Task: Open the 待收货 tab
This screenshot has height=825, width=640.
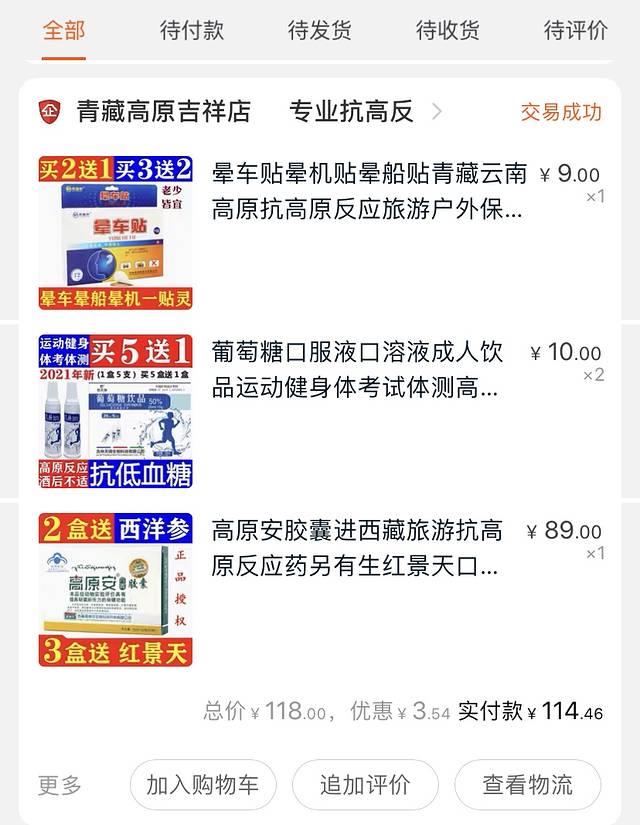Action: pyautogui.click(x=448, y=30)
